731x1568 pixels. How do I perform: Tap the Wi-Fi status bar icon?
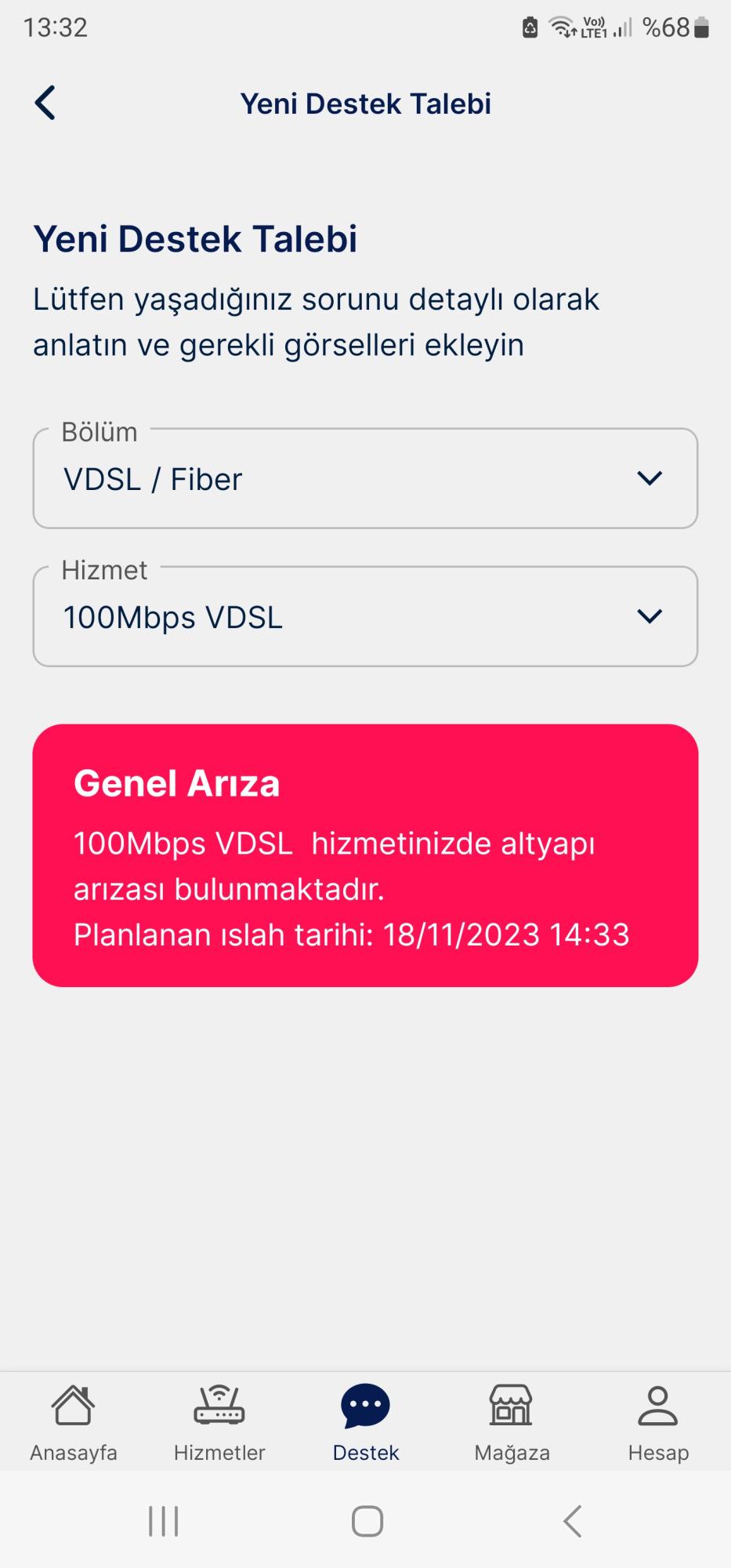click(x=563, y=26)
